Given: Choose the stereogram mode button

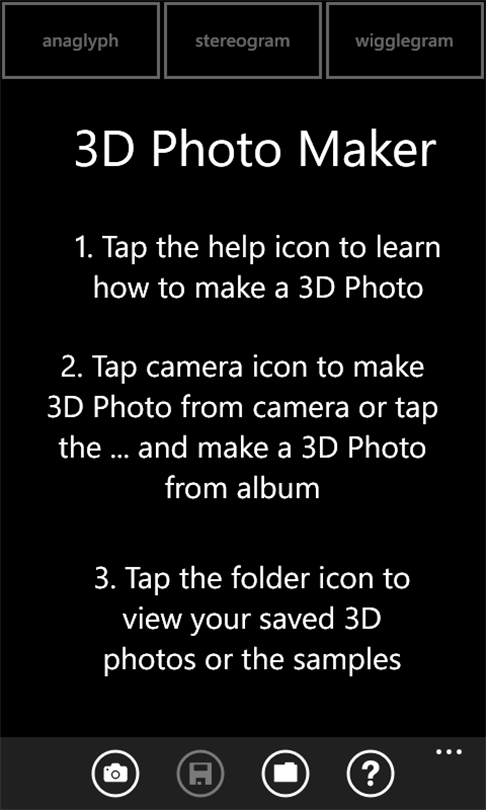Looking at the screenshot, I should tap(243, 40).
